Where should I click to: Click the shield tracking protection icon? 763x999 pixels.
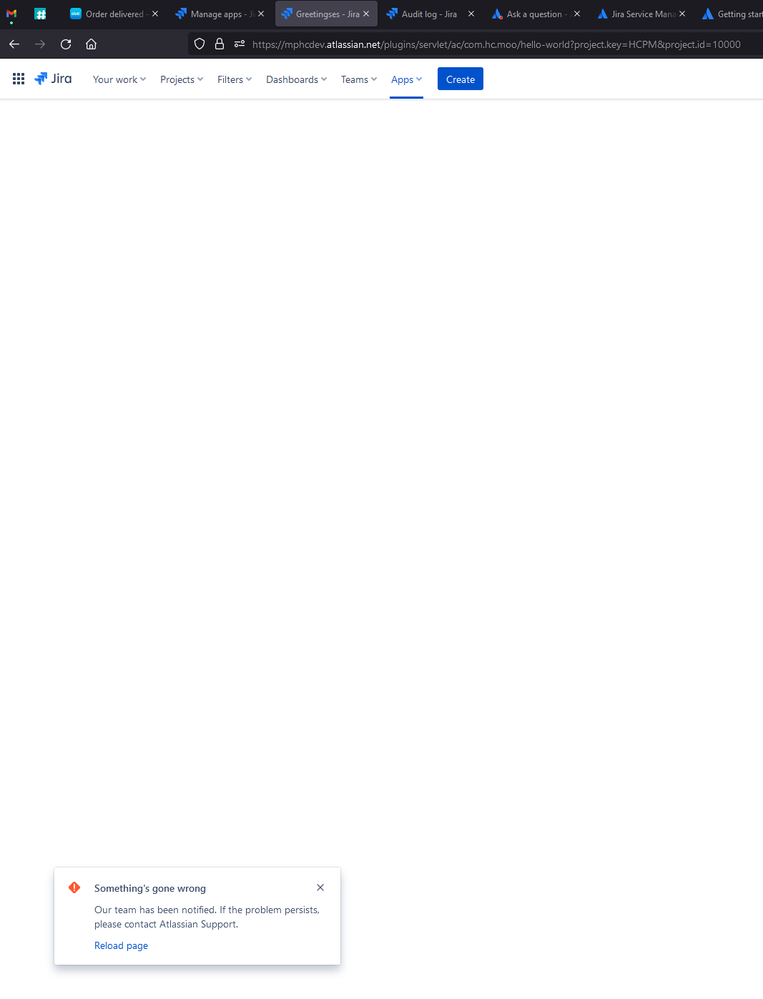199,44
